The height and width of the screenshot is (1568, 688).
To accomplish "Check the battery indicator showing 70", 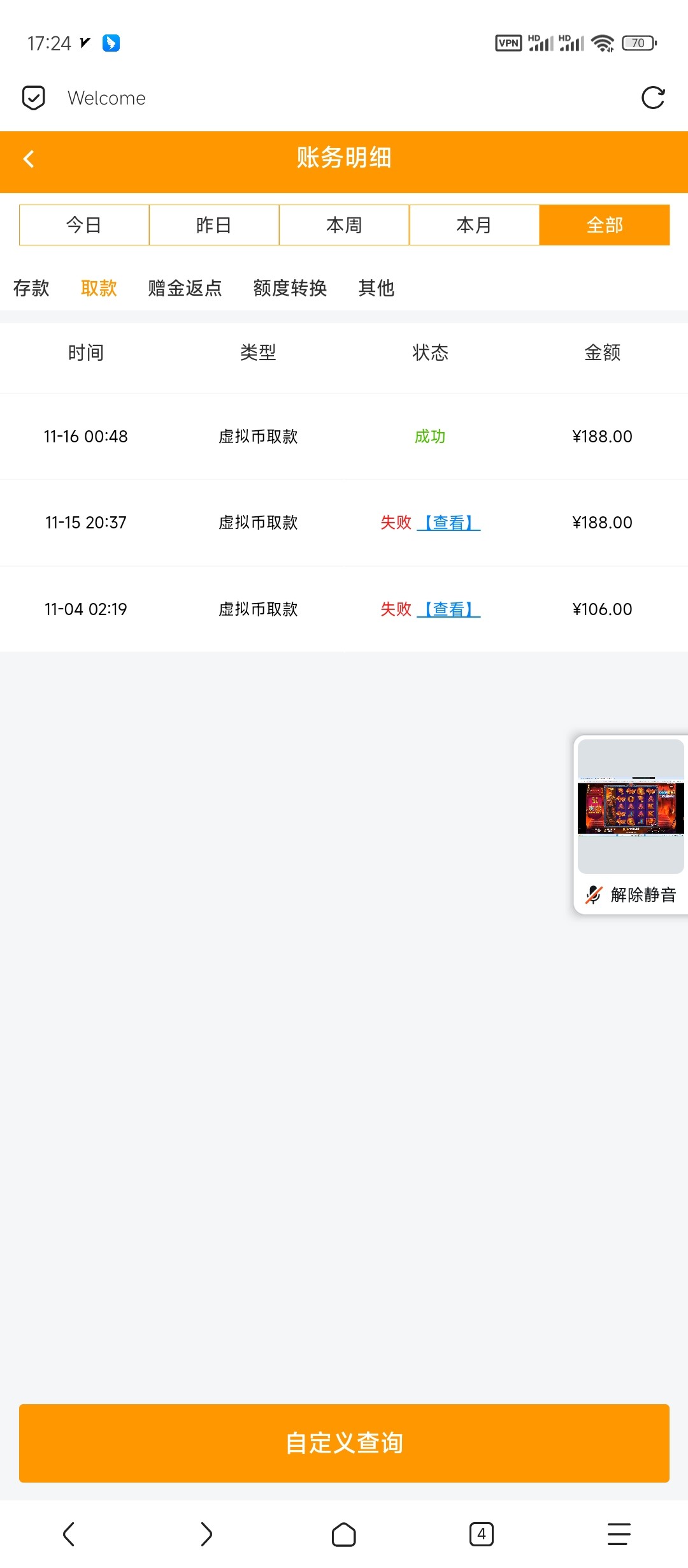I will [x=638, y=42].
